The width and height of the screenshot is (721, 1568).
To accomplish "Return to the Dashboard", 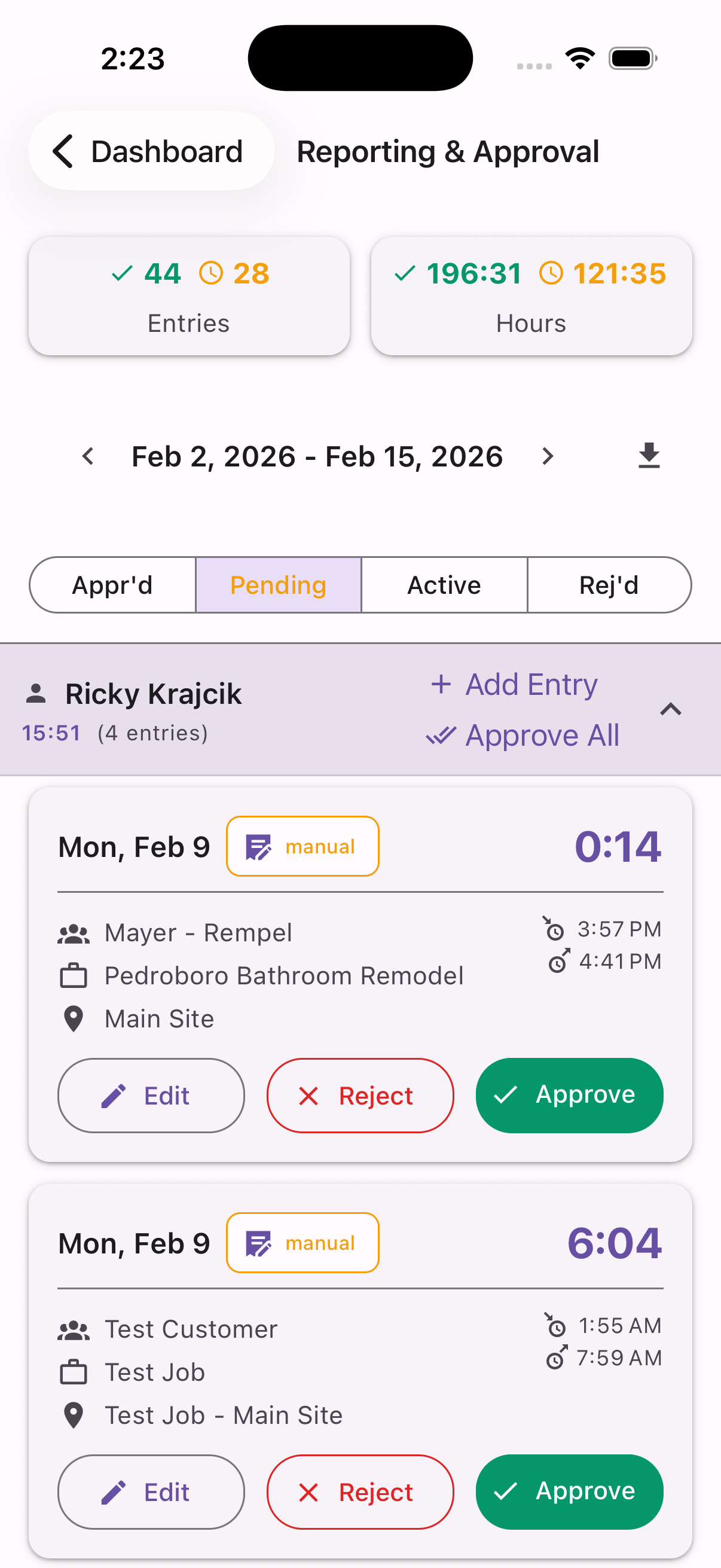I will (x=151, y=151).
